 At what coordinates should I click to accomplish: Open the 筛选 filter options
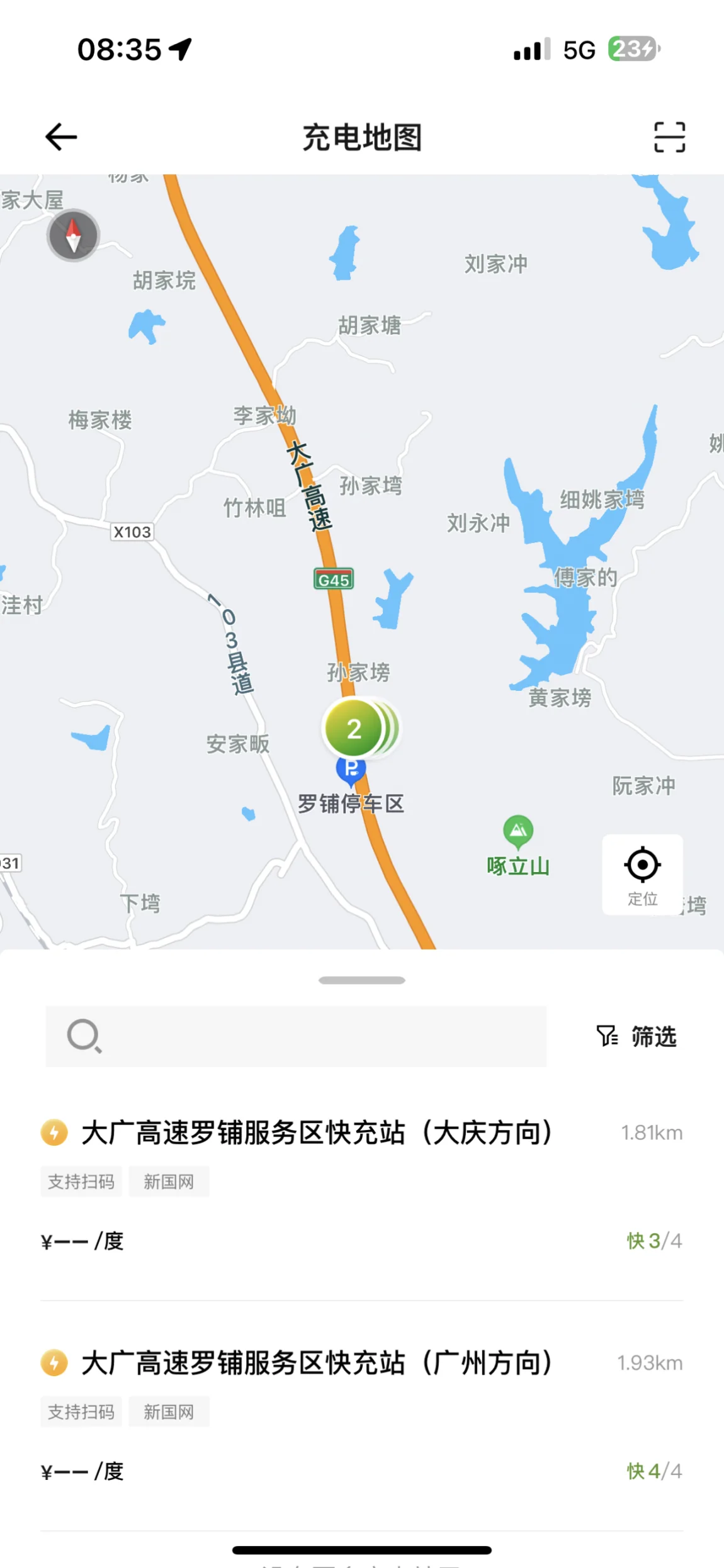tap(636, 1036)
